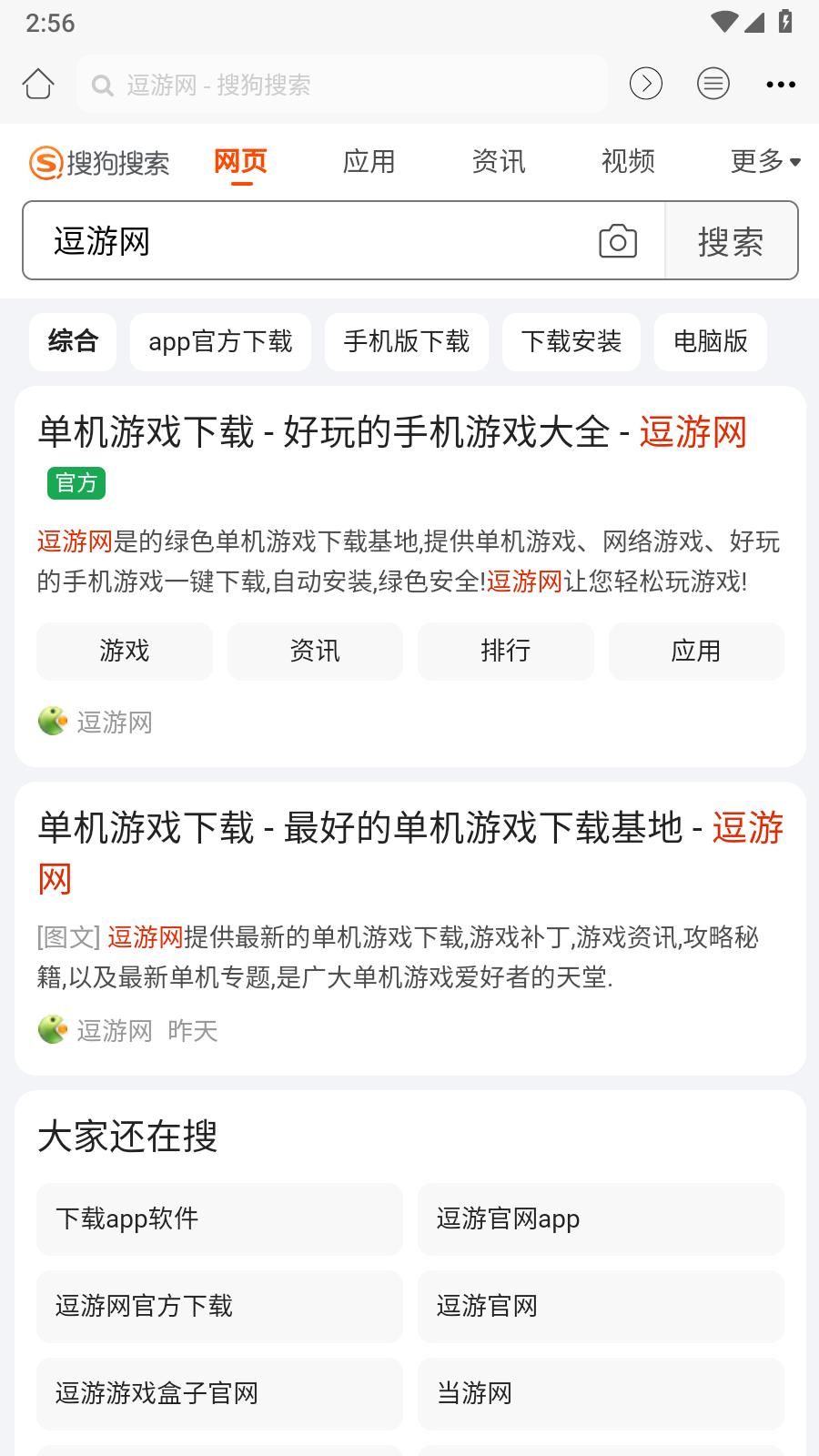Screen dimensions: 819x1456
Task: Go to the browser home page
Action: [38, 84]
